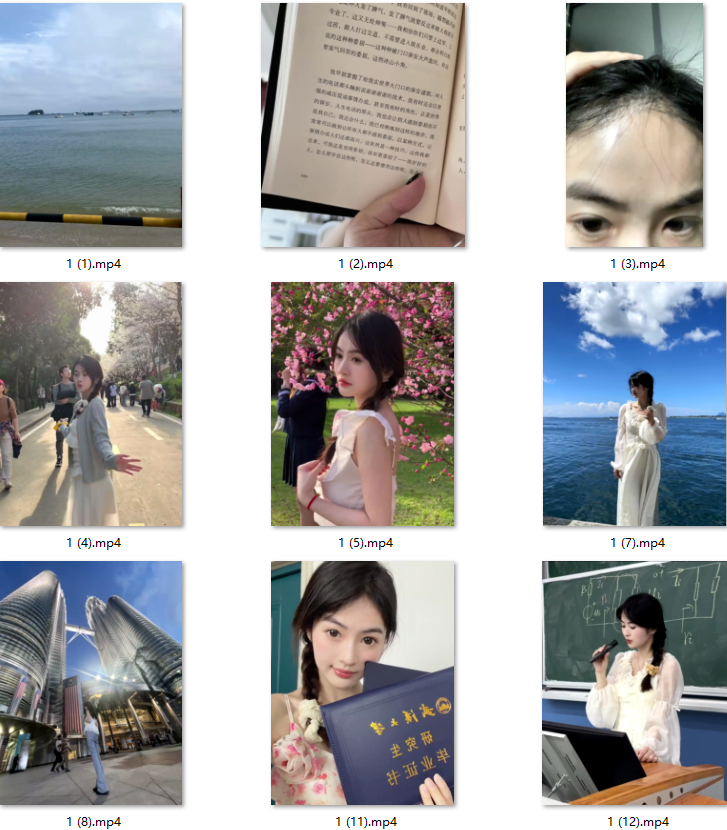Open the file 1 (11).mp4

(363, 683)
